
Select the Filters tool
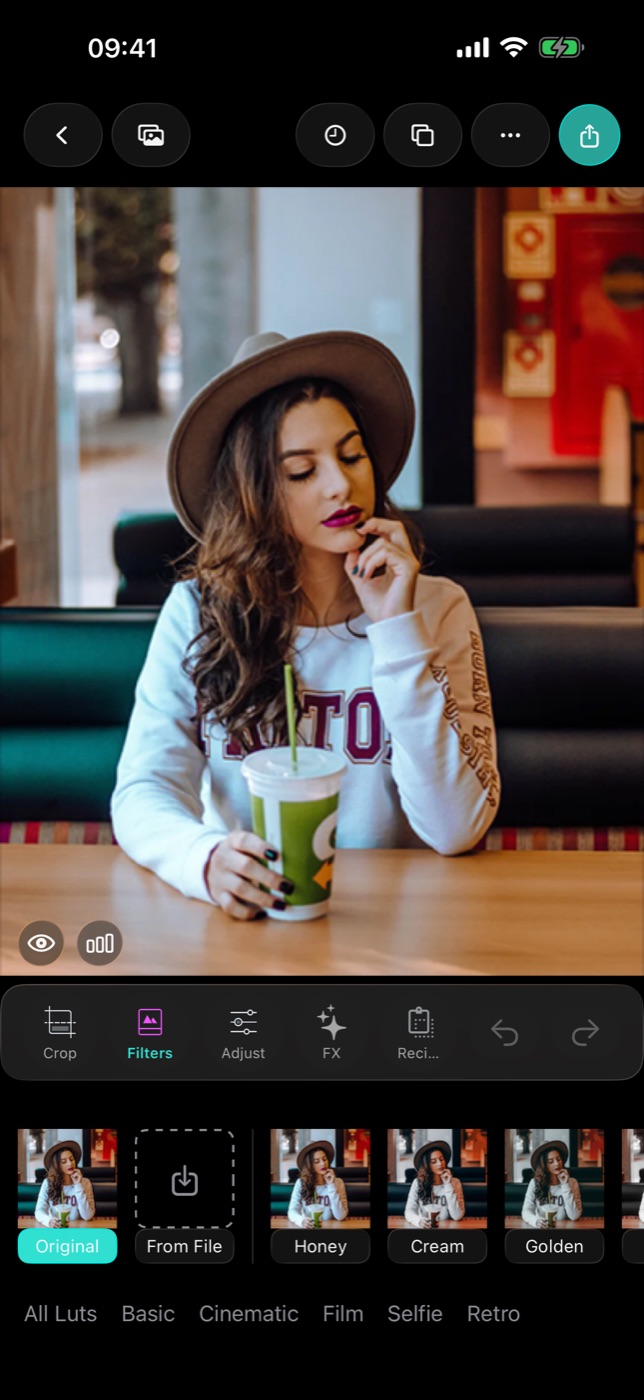pyautogui.click(x=150, y=1033)
